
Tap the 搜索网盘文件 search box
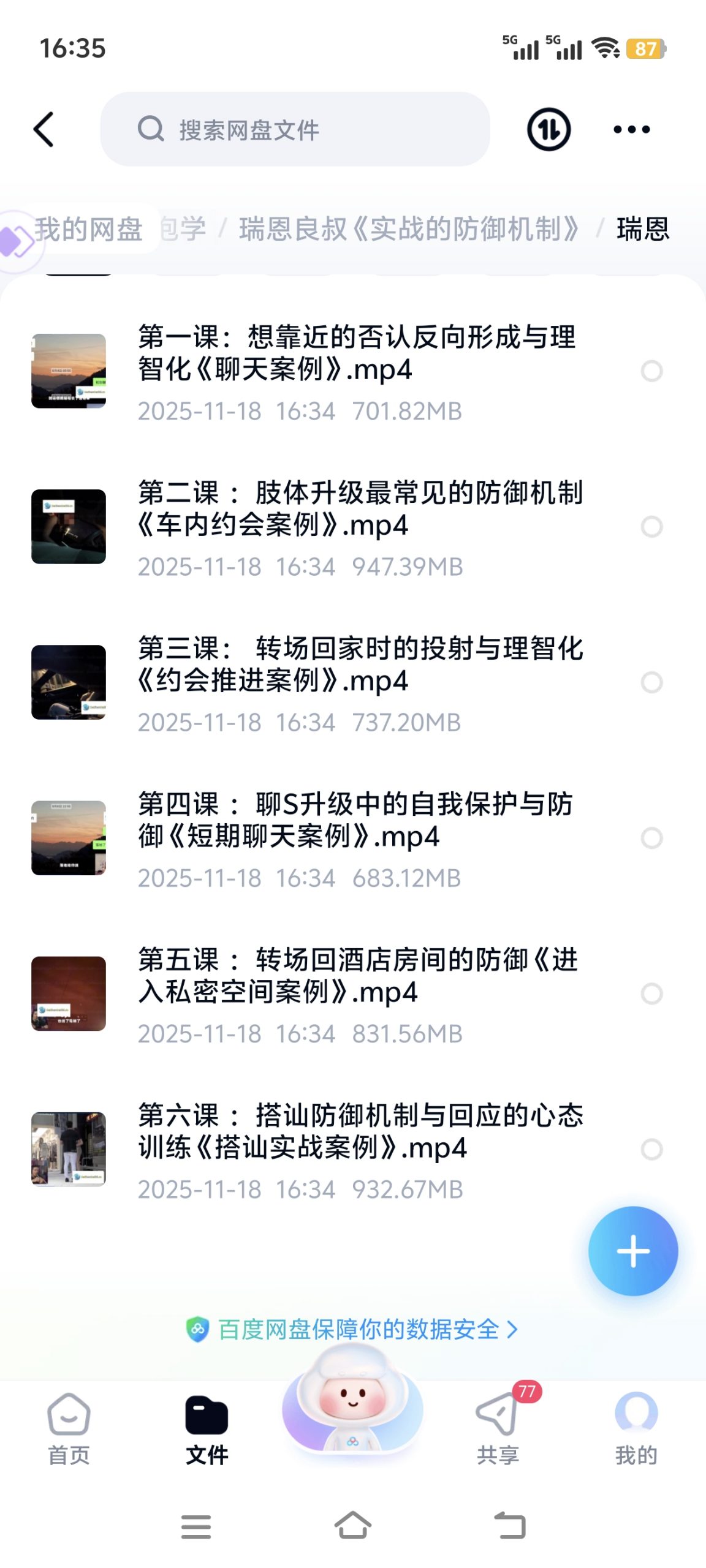tap(294, 129)
